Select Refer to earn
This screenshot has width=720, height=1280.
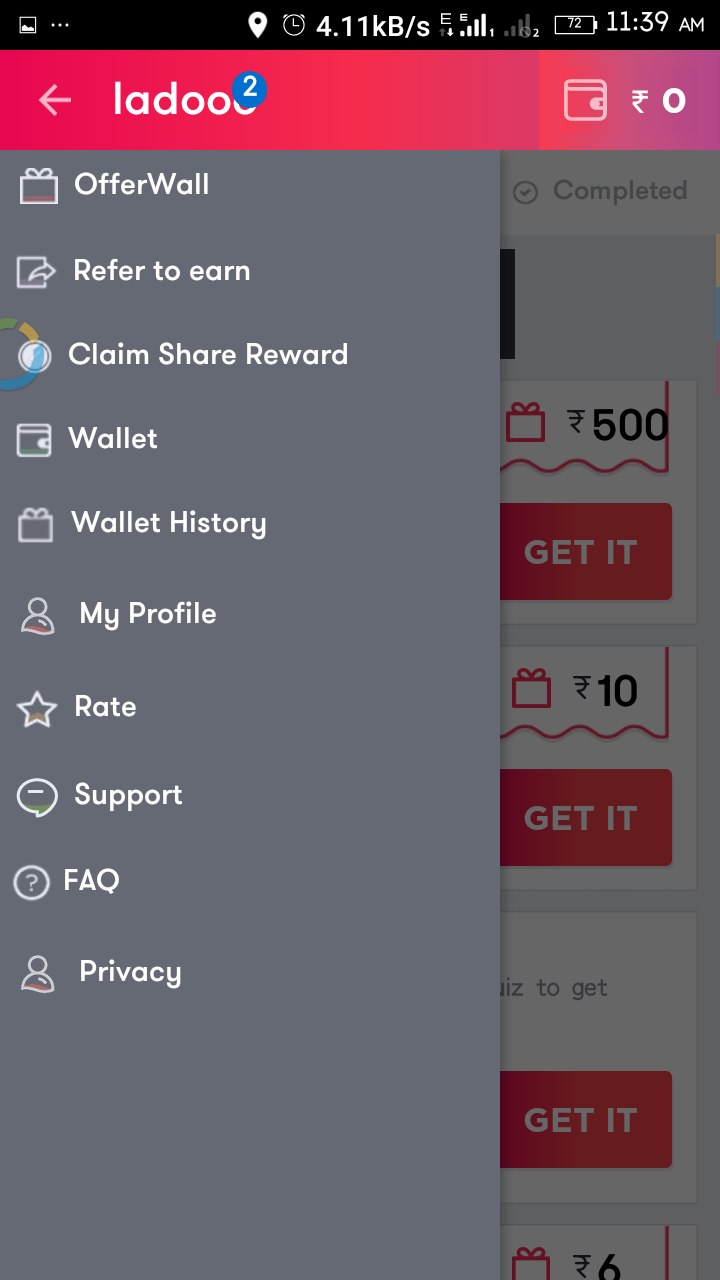click(x=161, y=271)
